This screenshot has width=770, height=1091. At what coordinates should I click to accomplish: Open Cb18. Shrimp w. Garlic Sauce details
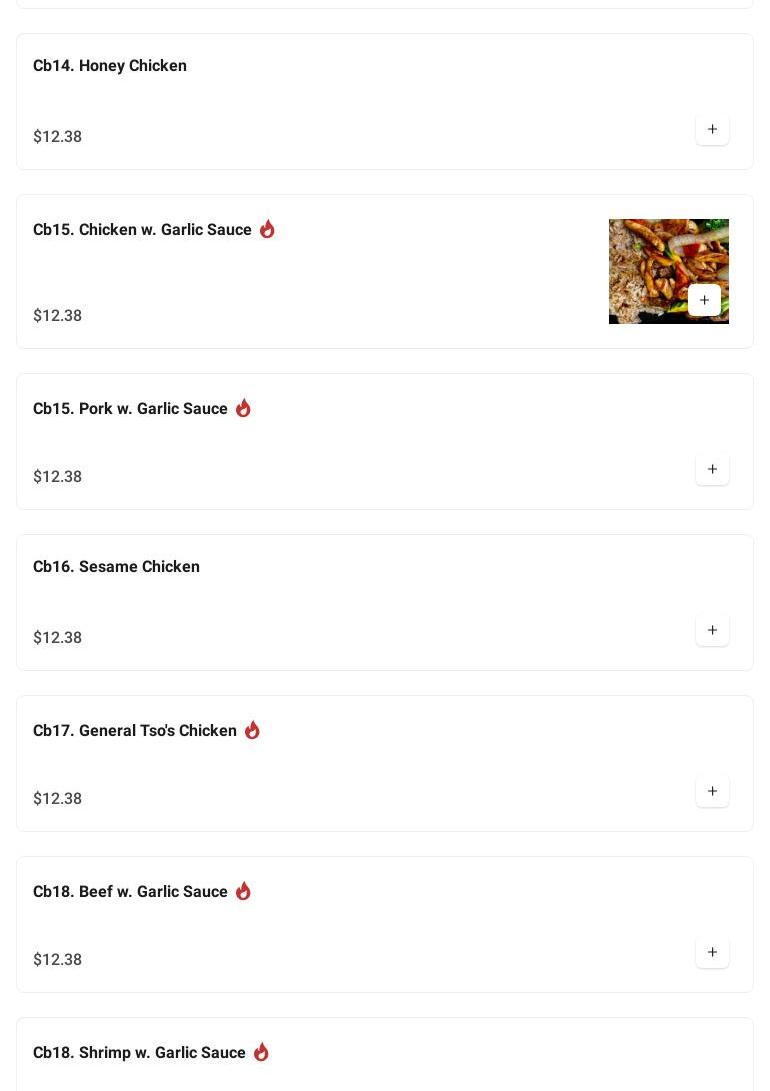(x=139, y=1053)
